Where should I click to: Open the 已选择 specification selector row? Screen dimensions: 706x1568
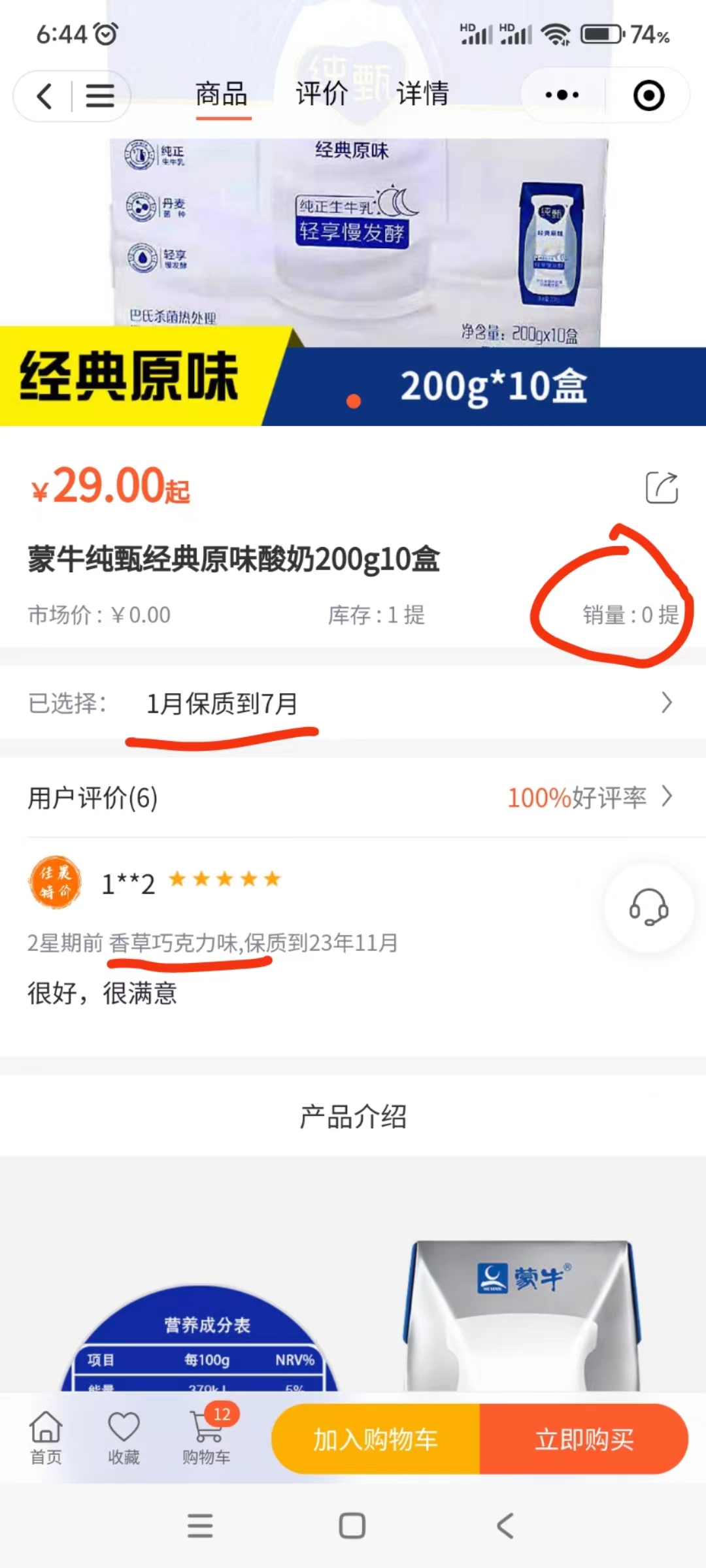point(353,703)
